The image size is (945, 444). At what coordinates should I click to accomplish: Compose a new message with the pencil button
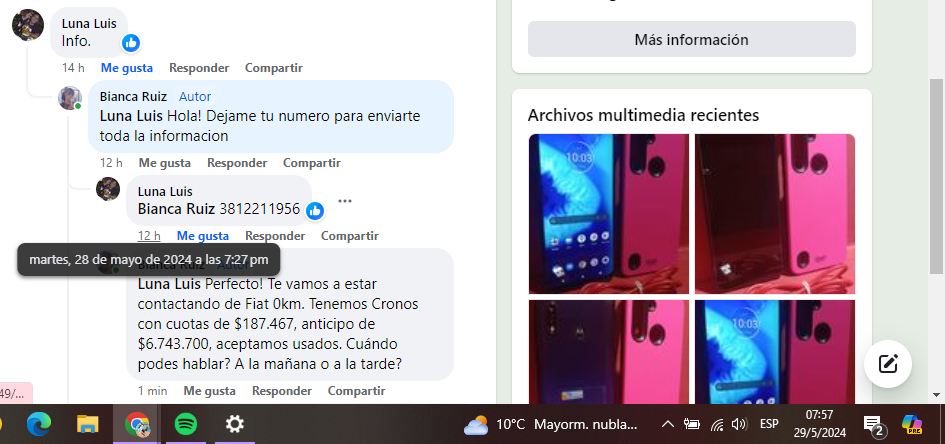888,363
